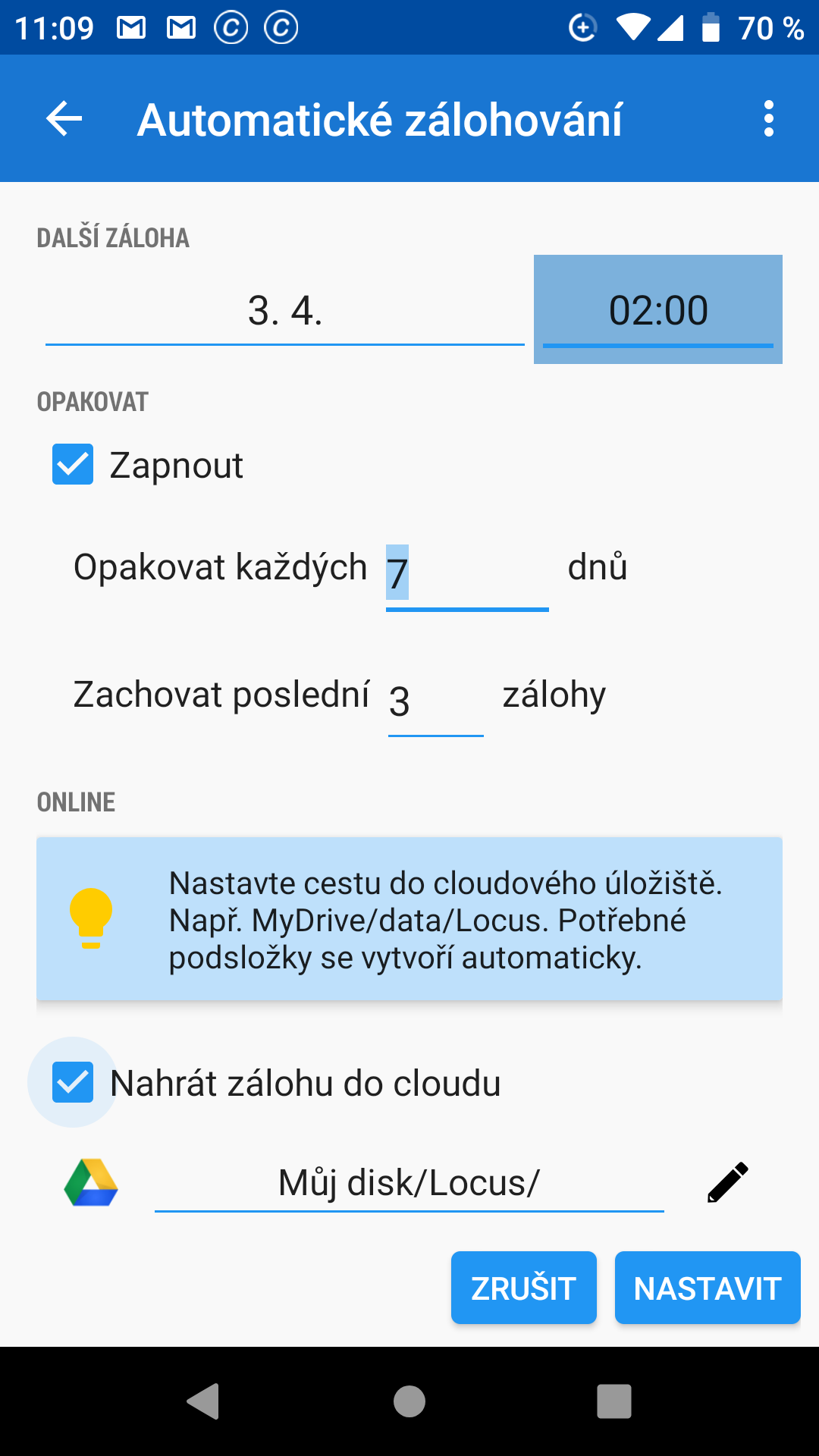Change the next backup date 3. 4.
819x1456 pixels.
point(285,311)
